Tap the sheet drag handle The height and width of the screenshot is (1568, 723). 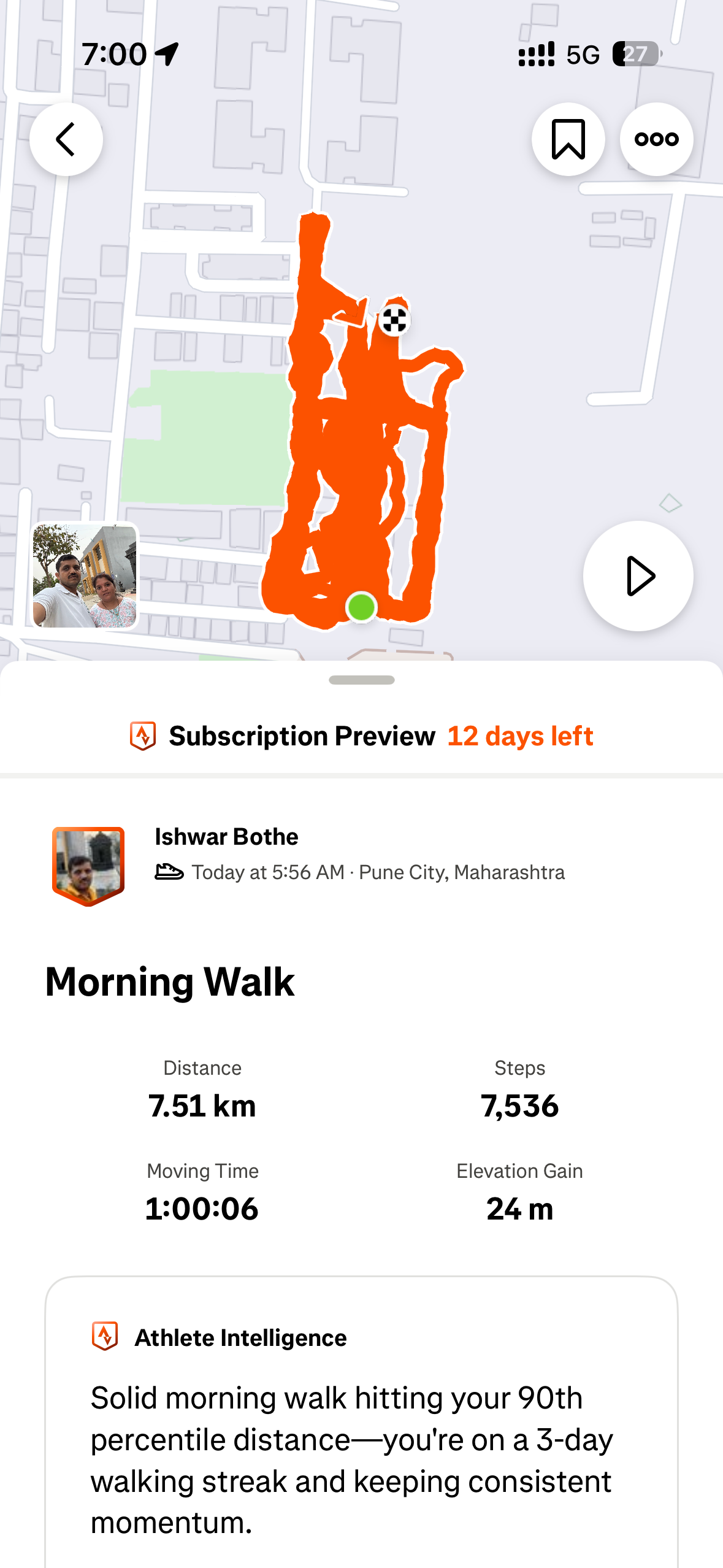362,680
